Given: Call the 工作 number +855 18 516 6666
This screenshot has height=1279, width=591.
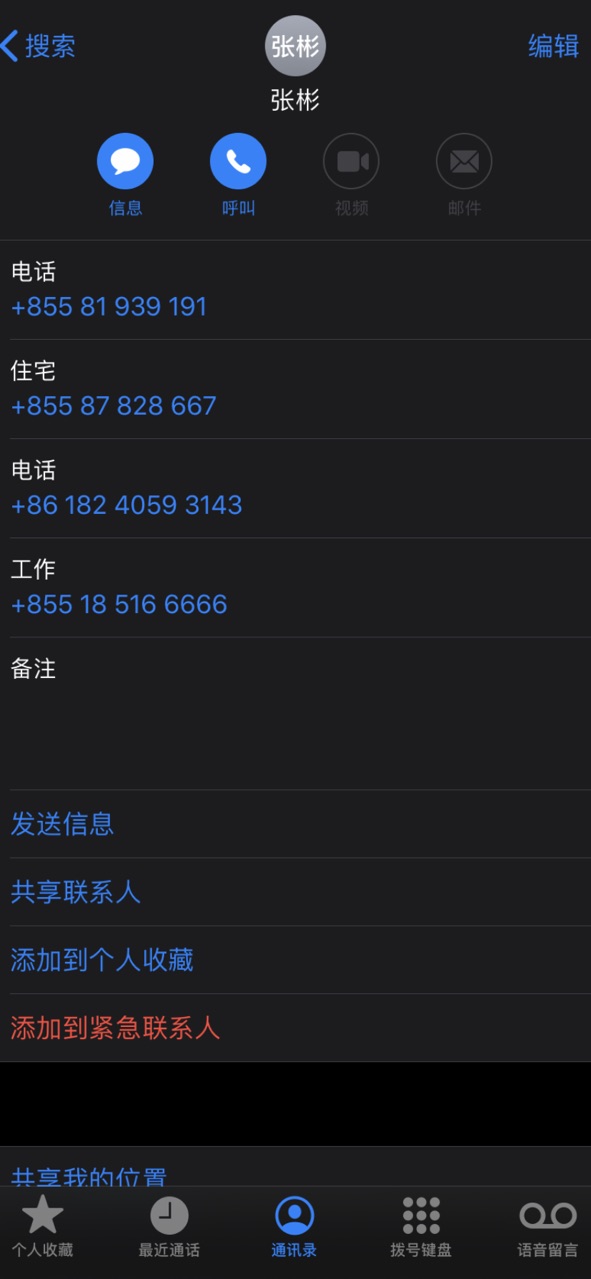Looking at the screenshot, I should pos(119,604).
